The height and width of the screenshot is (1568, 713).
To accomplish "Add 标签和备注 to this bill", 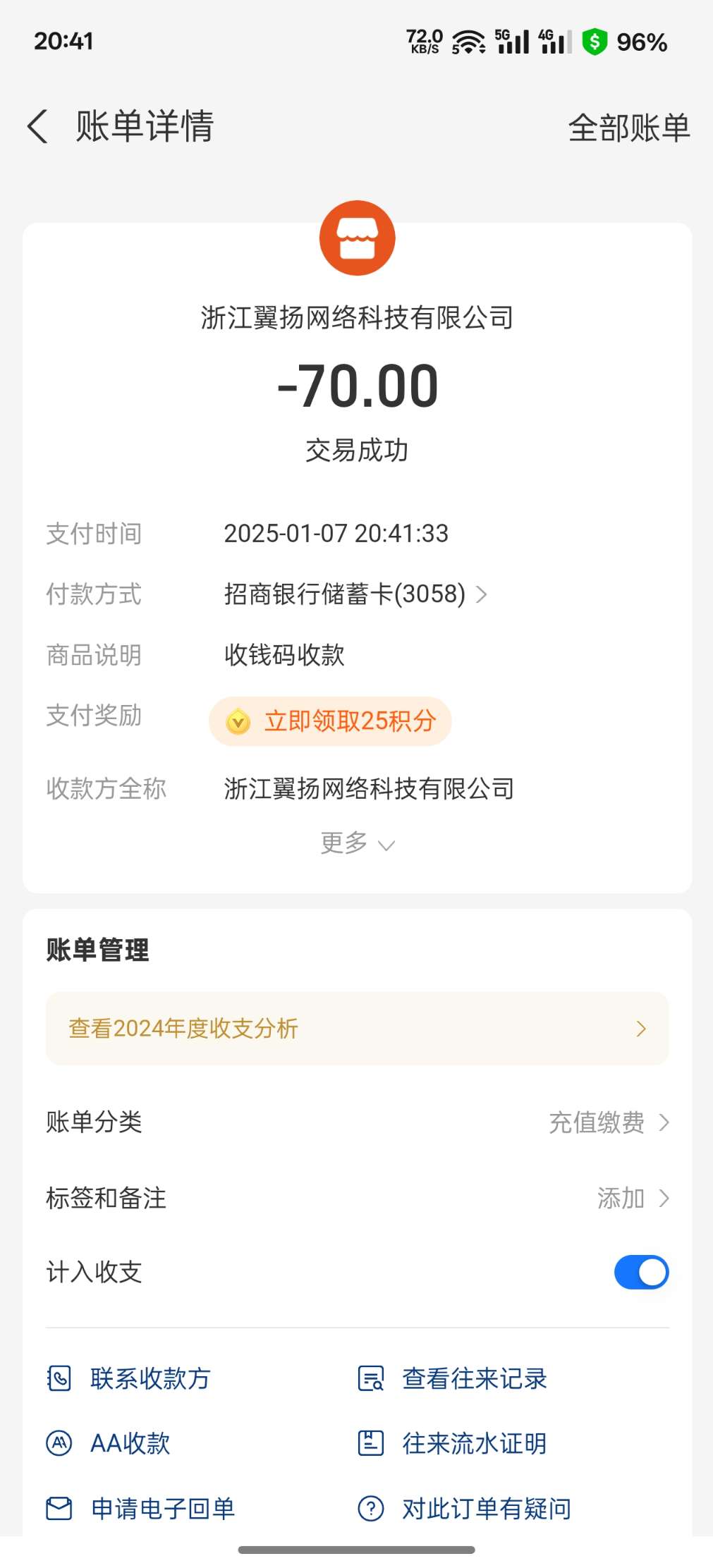I will click(x=632, y=1198).
